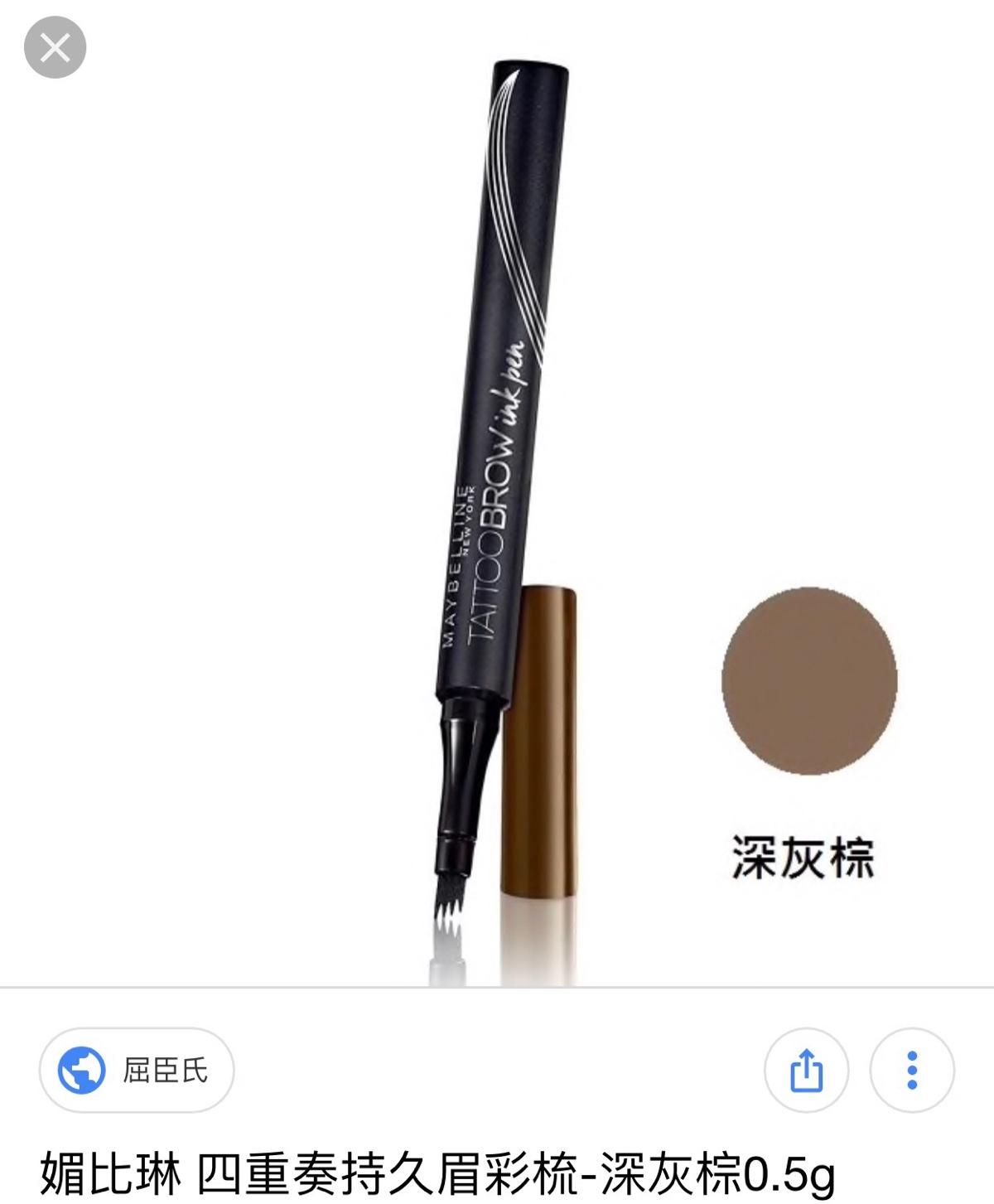994x1204 pixels.
Task: Open the three-dot overflow menu
Action: [x=912, y=1071]
